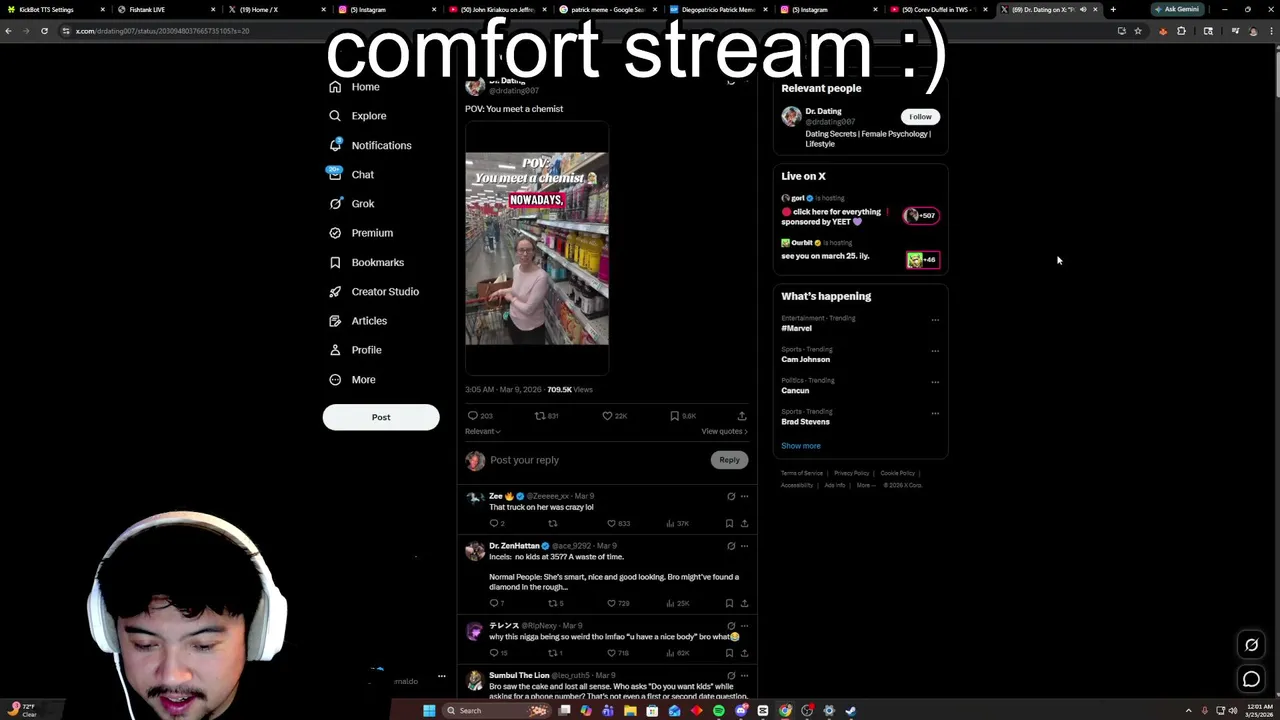Open the #Marvel trending topic
The height and width of the screenshot is (720, 1280).
[797, 328]
